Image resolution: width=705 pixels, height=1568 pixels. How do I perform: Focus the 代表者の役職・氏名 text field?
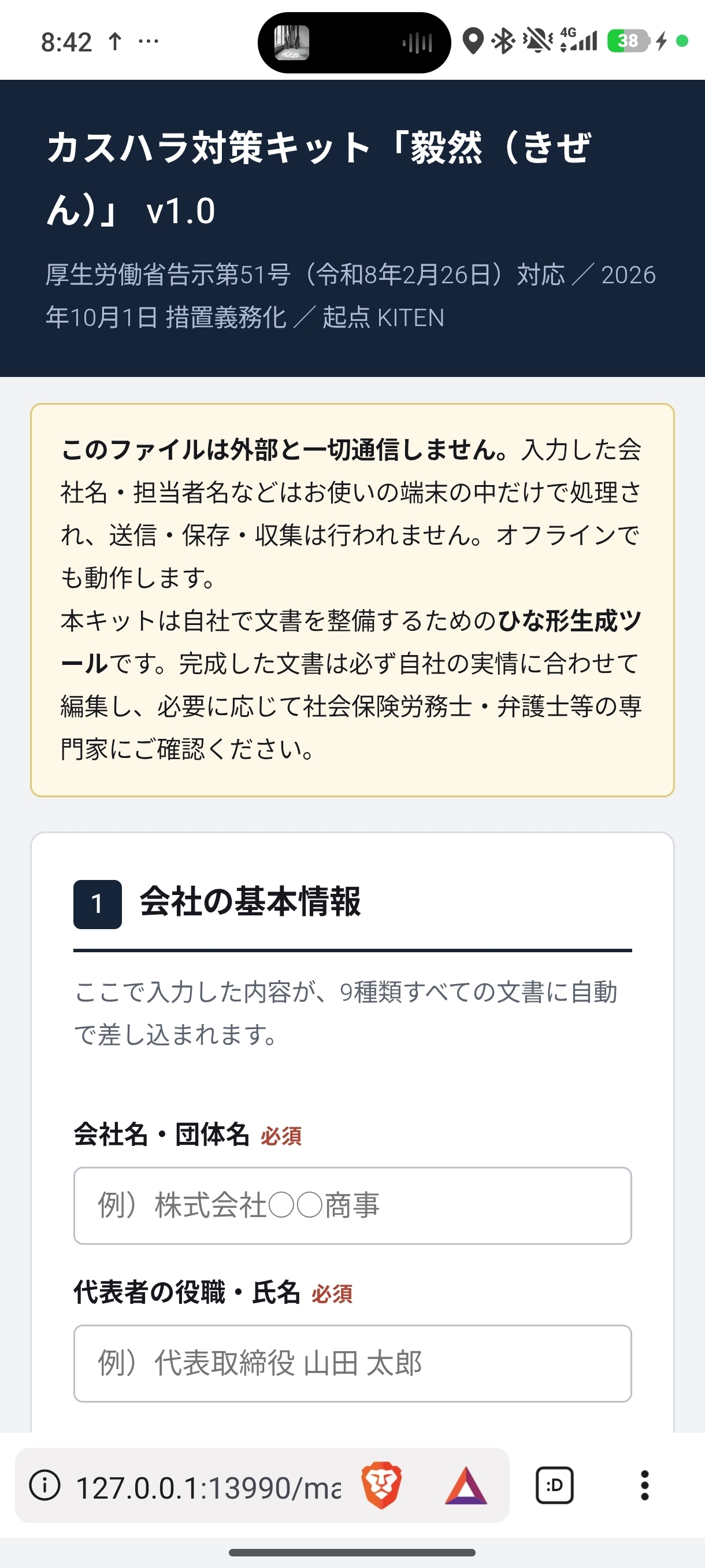point(352,1363)
